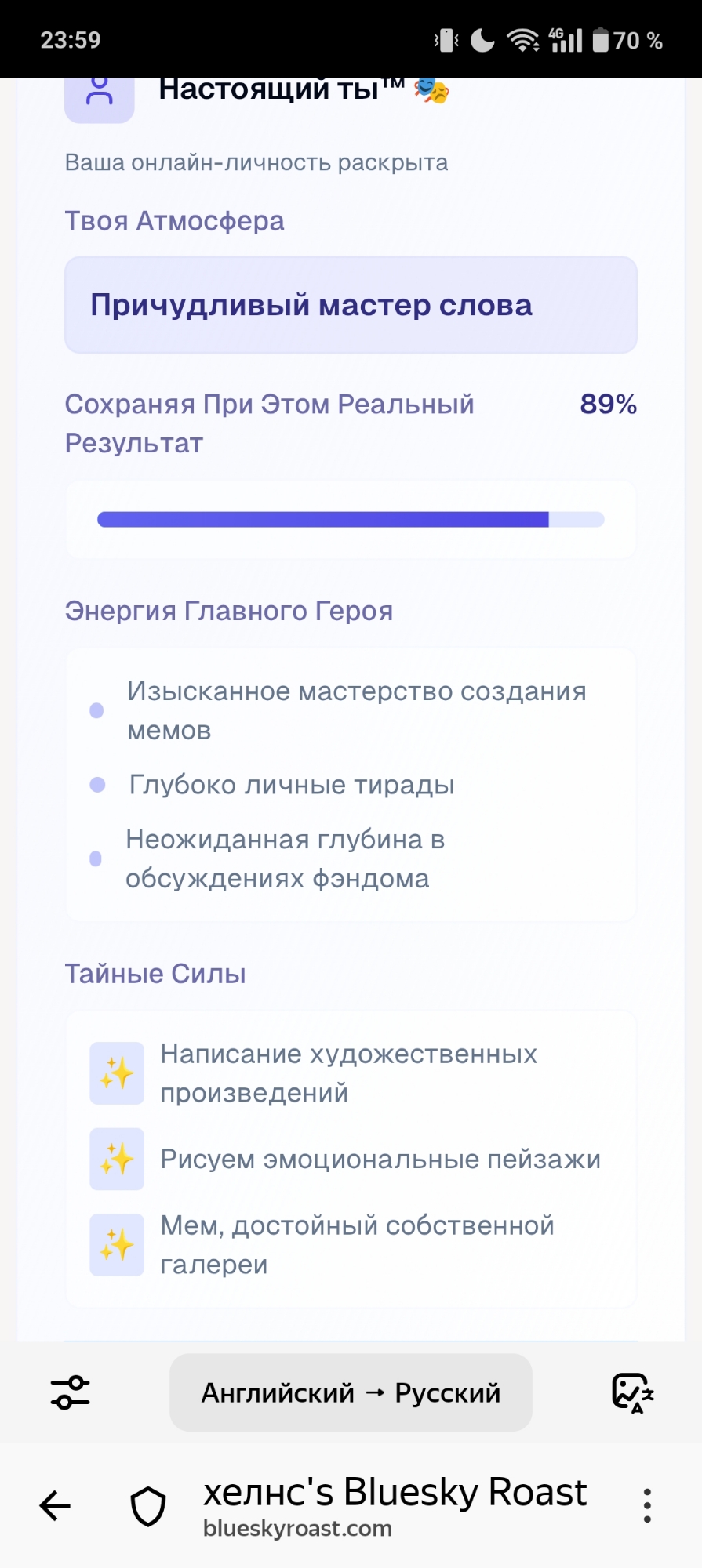Open translation settings sliders icon
Viewport: 702px width, 1568px height.
coord(70,1392)
